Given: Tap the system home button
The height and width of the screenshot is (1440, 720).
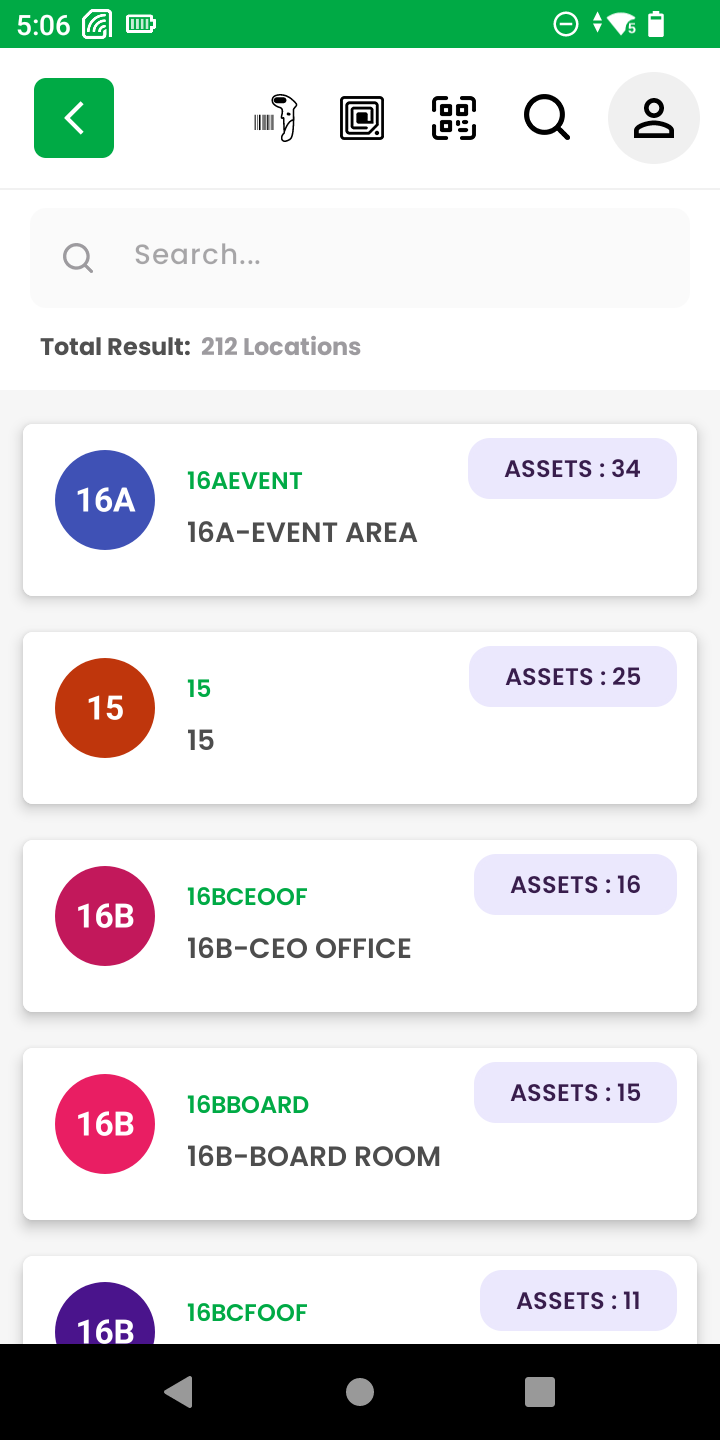Looking at the screenshot, I should (360, 1392).
